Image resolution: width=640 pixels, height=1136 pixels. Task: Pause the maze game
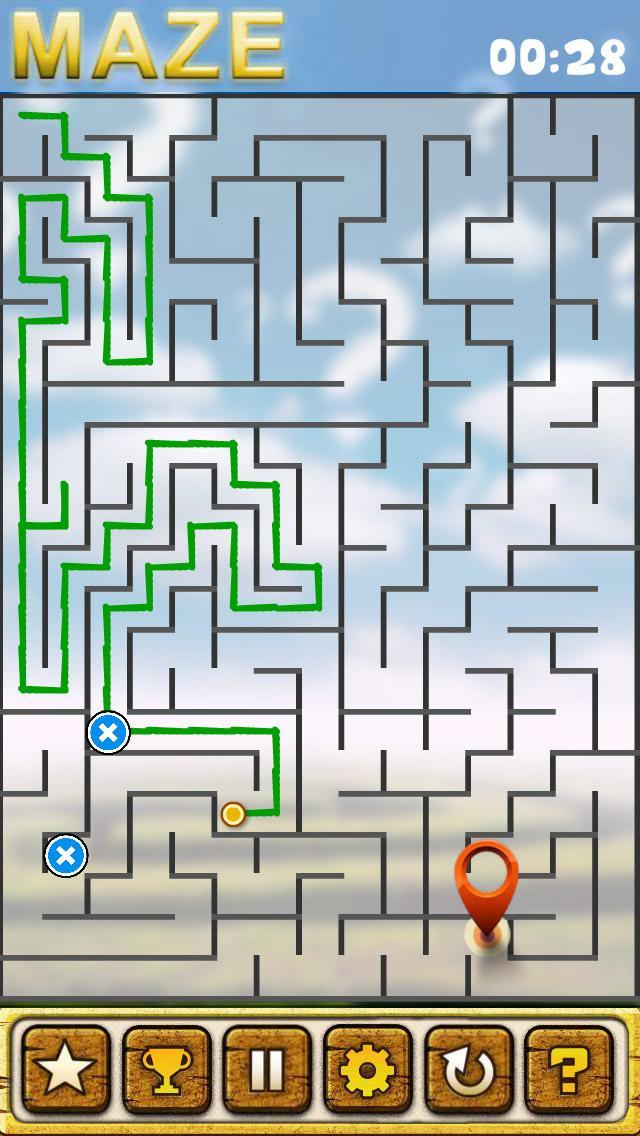pyautogui.click(x=267, y=1070)
